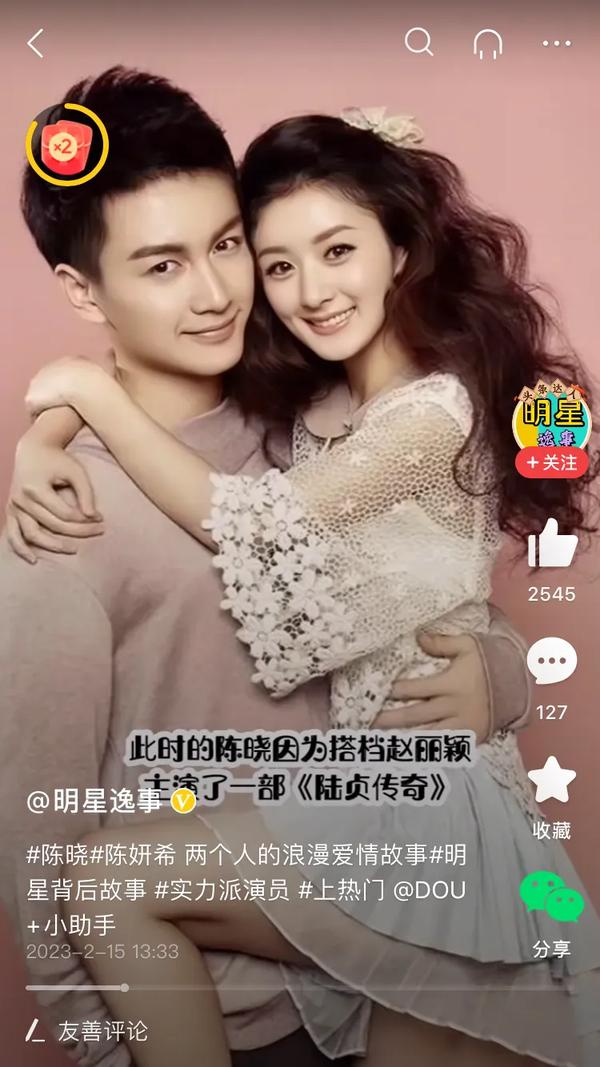The width and height of the screenshot is (600, 1067).
Task: Open the search icon
Action: coord(419,42)
